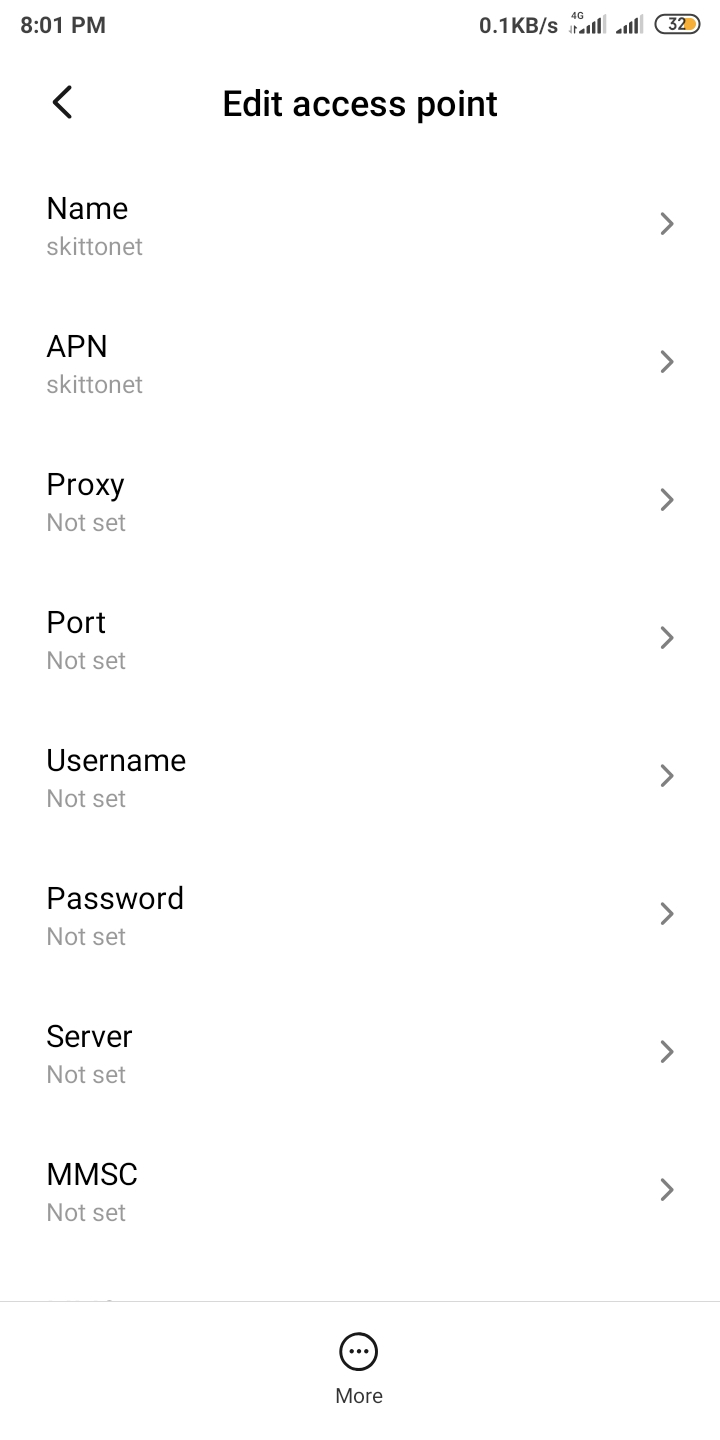The width and height of the screenshot is (720, 1440).
Task: Edit the APN field
Action: (360, 363)
